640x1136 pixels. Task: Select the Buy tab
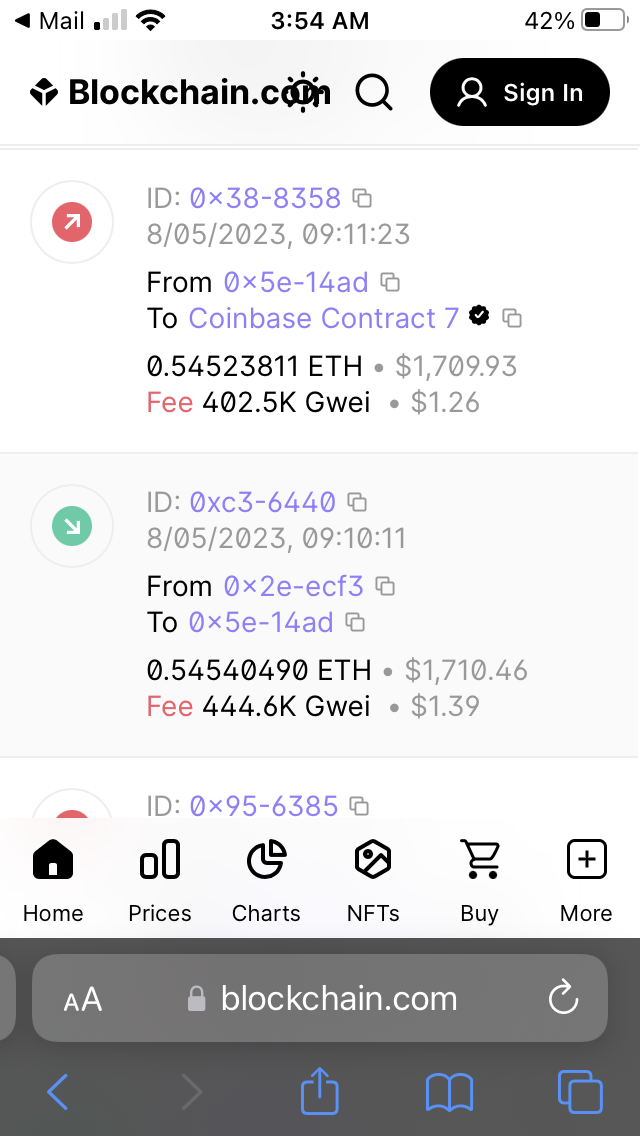pos(479,880)
